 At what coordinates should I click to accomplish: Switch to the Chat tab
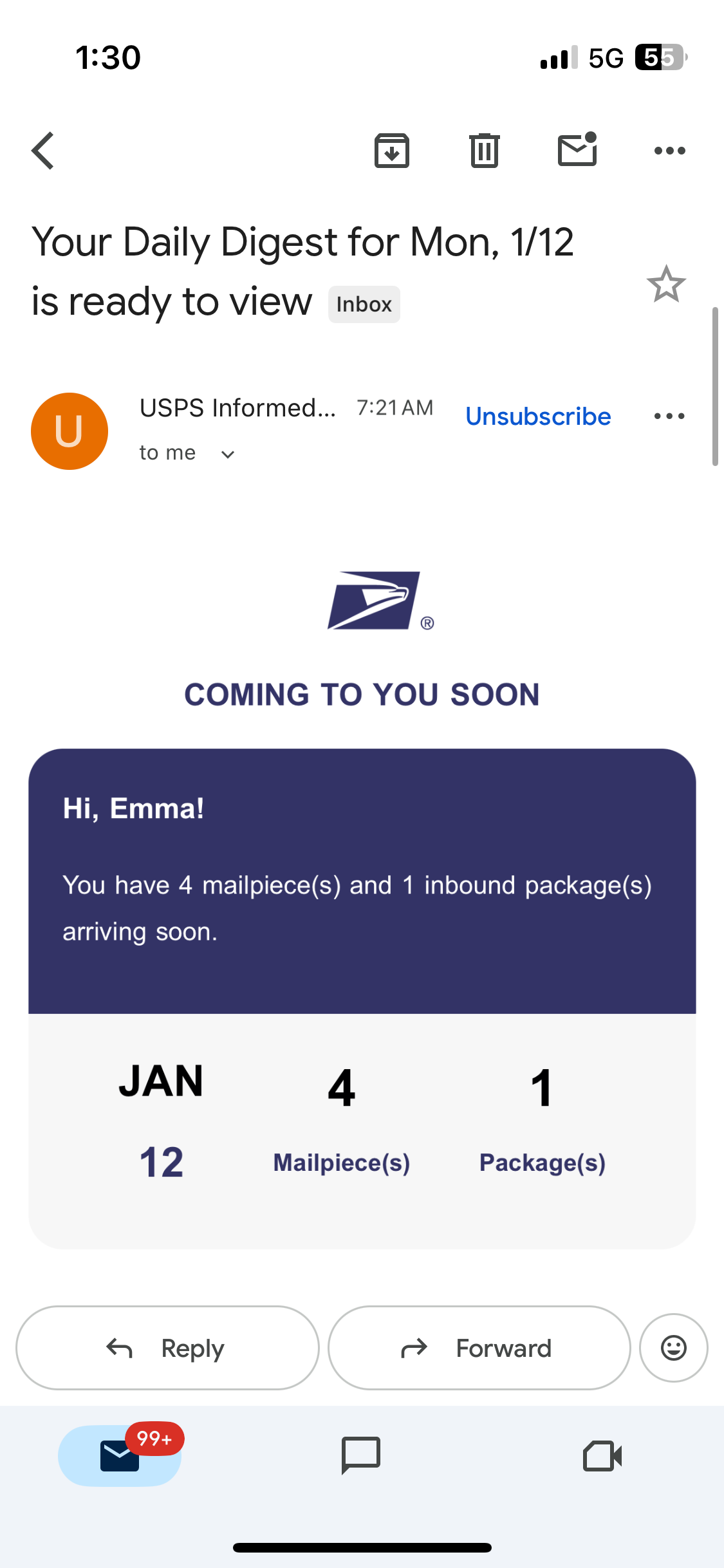coord(361,1455)
